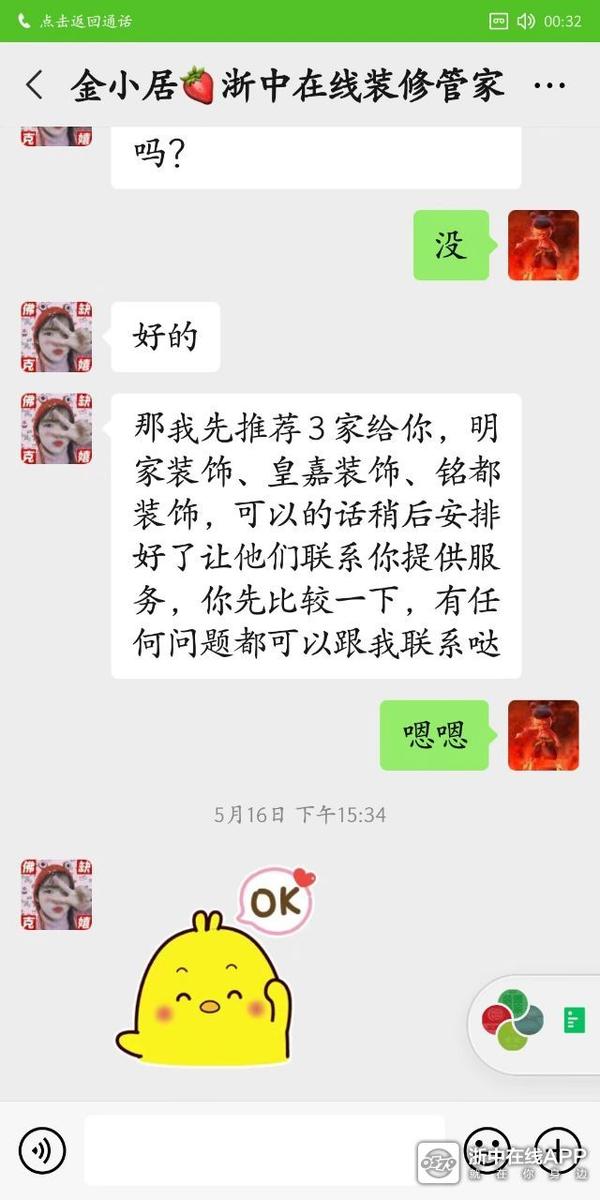
Task: Open the colorful floating ball widget
Action: (512, 1018)
